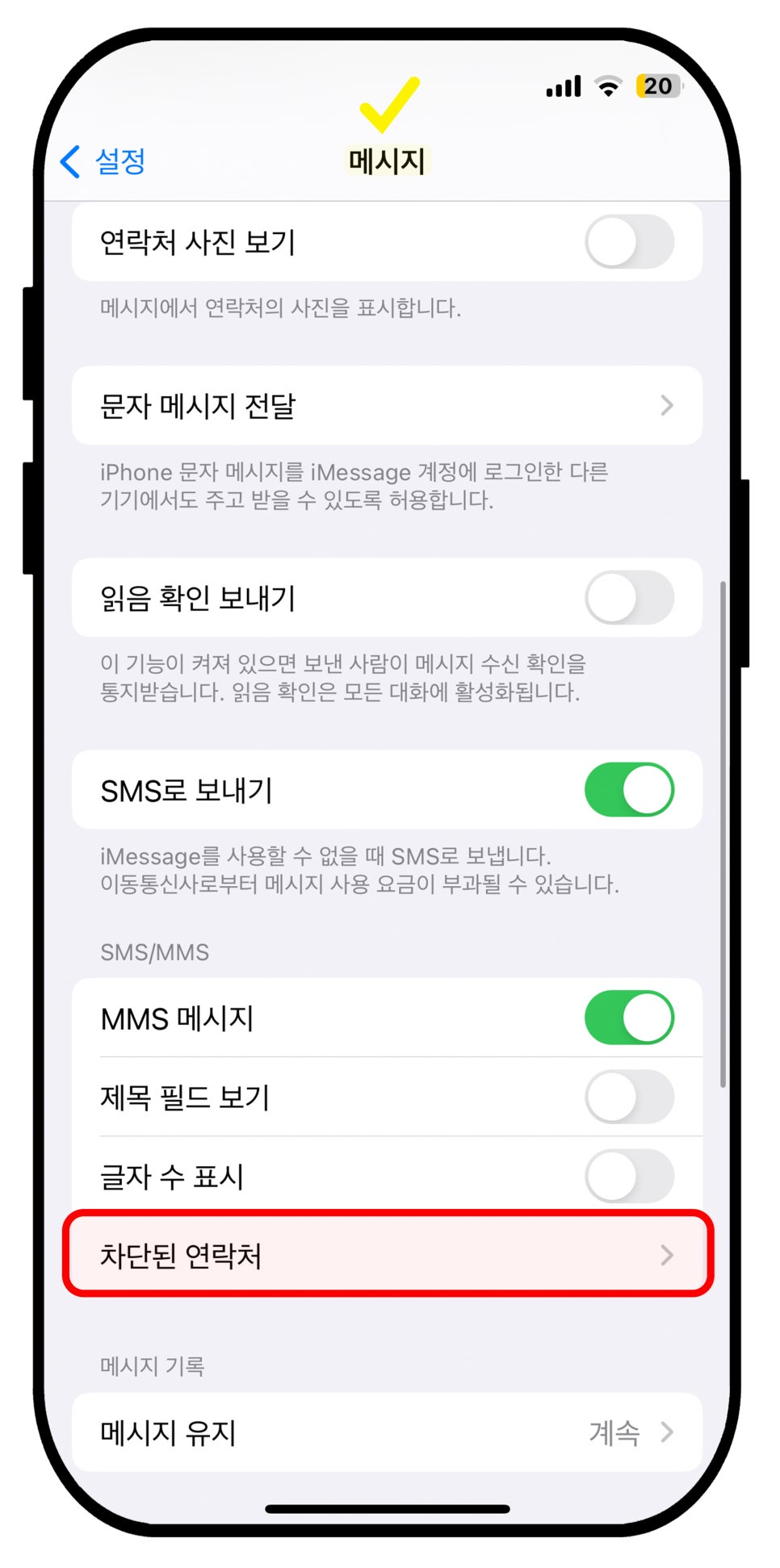Viewport: 780px width, 1568px height.
Task: Turn on 읽음 확인 보내기
Action: pos(629,598)
